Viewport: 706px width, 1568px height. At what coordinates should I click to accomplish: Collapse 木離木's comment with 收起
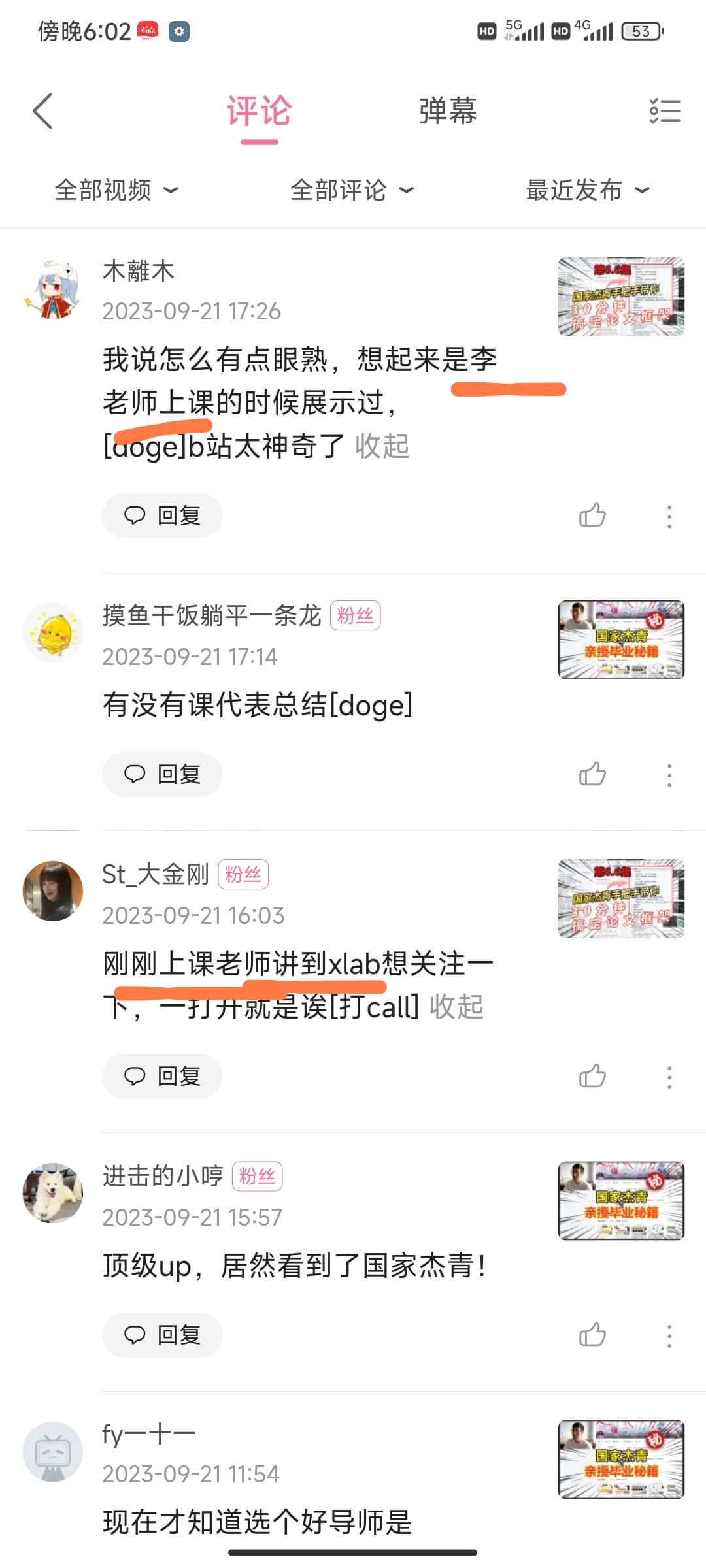click(382, 446)
